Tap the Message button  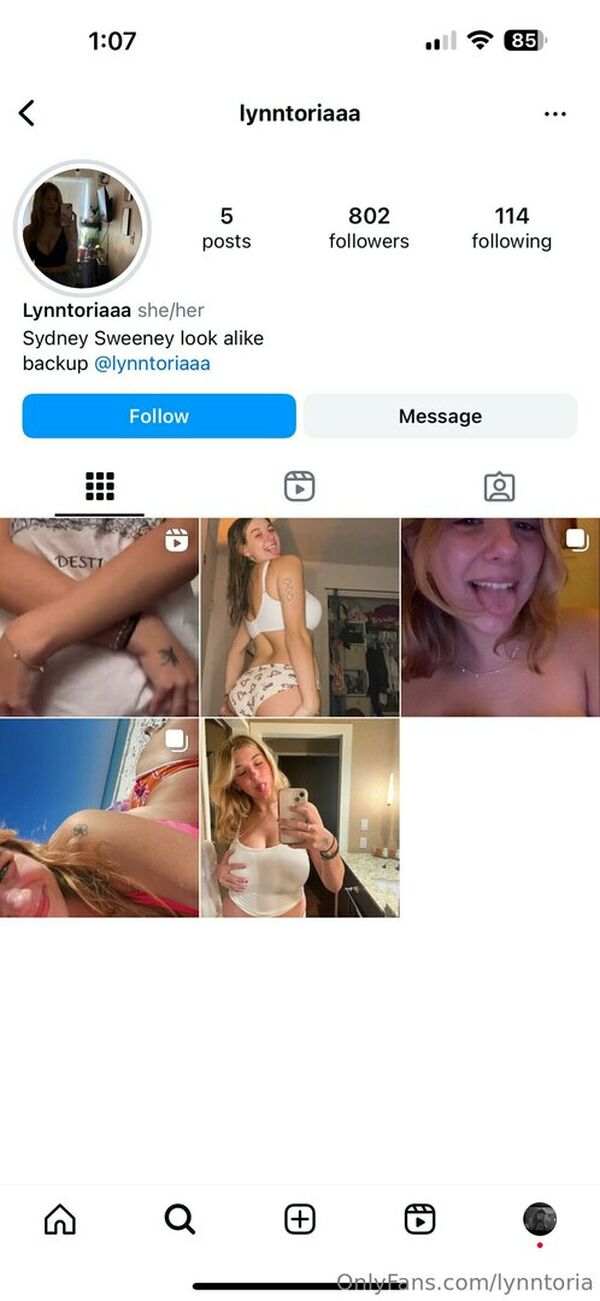pos(440,416)
